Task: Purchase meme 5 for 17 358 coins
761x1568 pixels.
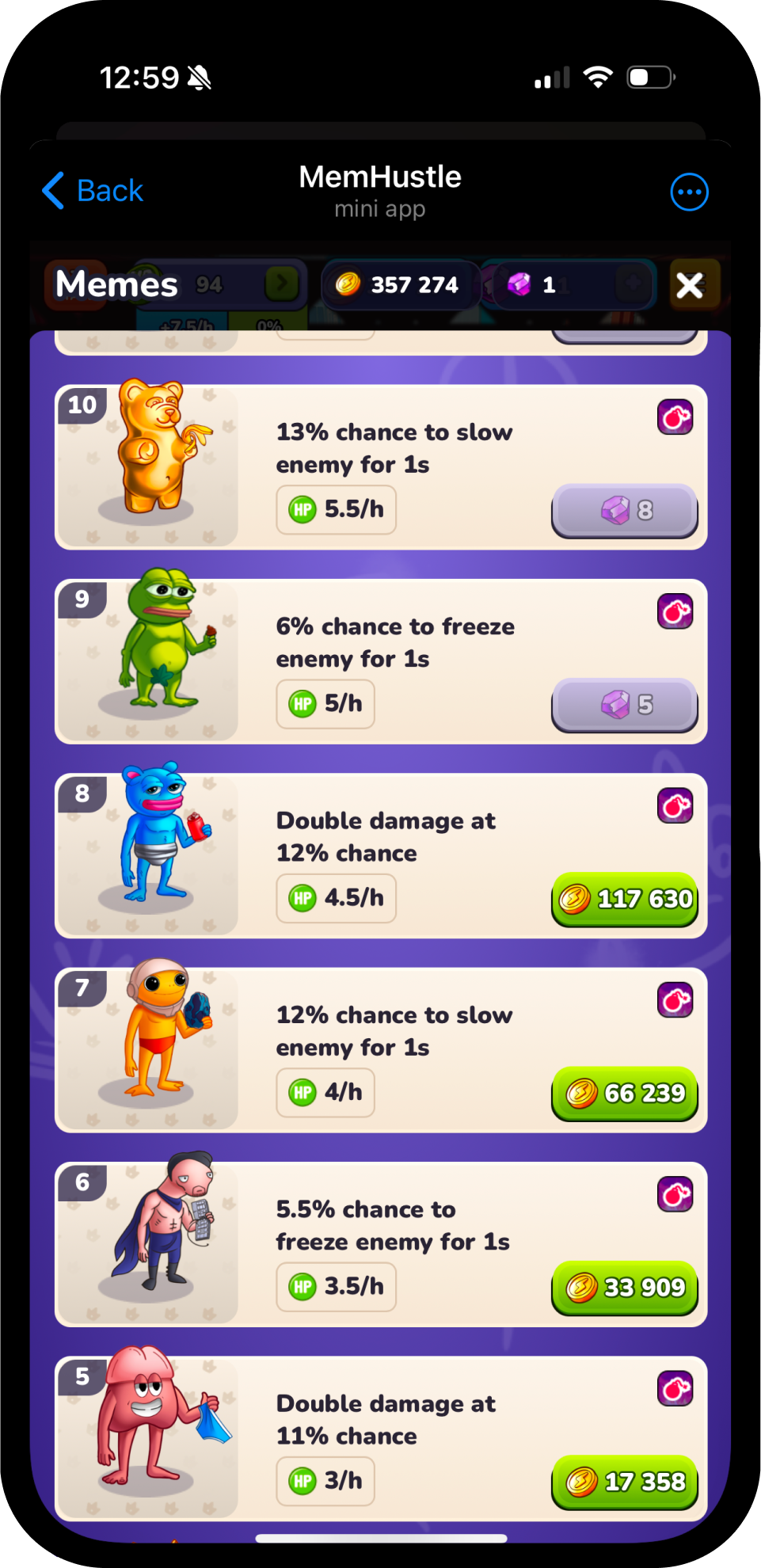Action: (x=625, y=1482)
